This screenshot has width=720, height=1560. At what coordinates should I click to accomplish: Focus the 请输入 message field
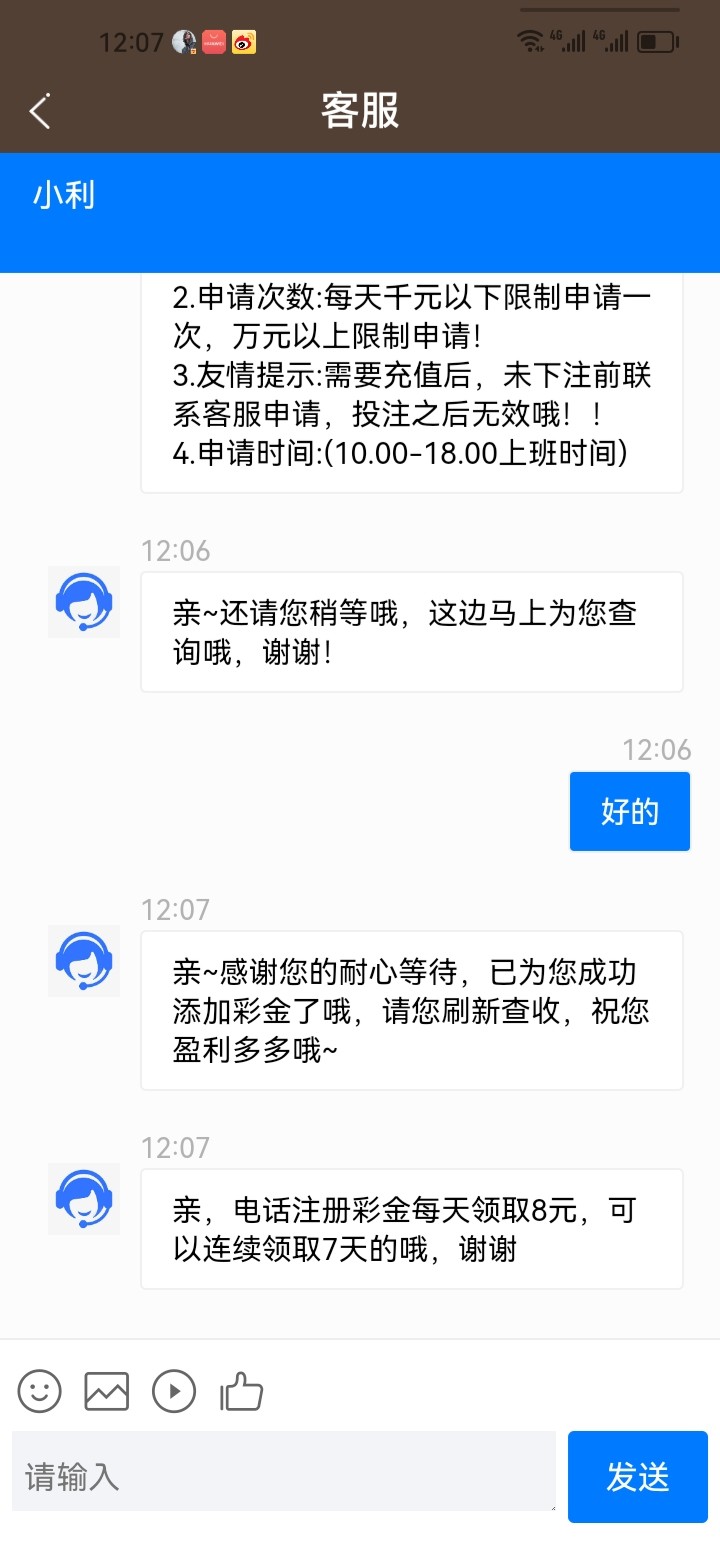[283, 1476]
